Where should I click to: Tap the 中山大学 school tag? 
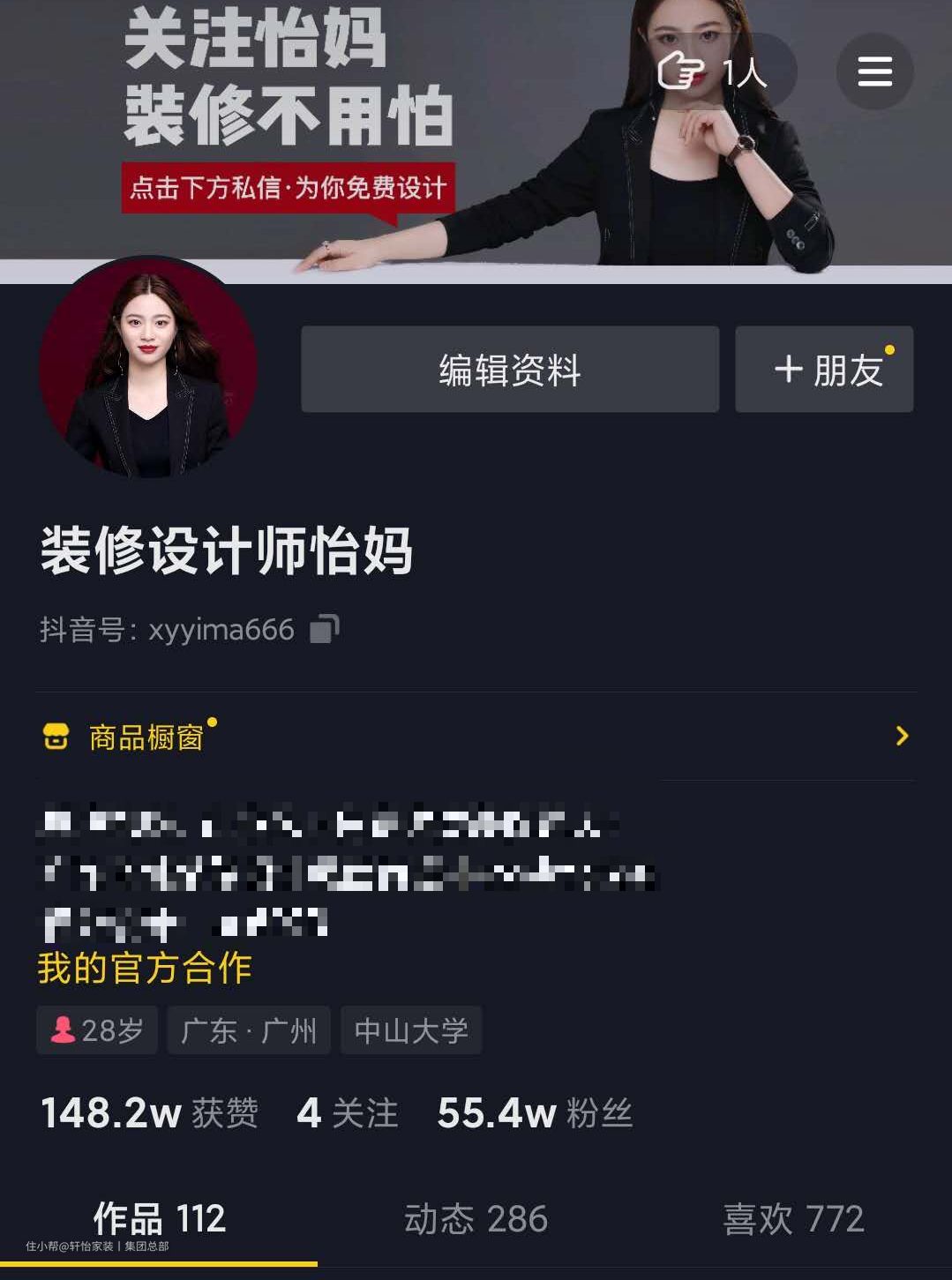point(411,1029)
